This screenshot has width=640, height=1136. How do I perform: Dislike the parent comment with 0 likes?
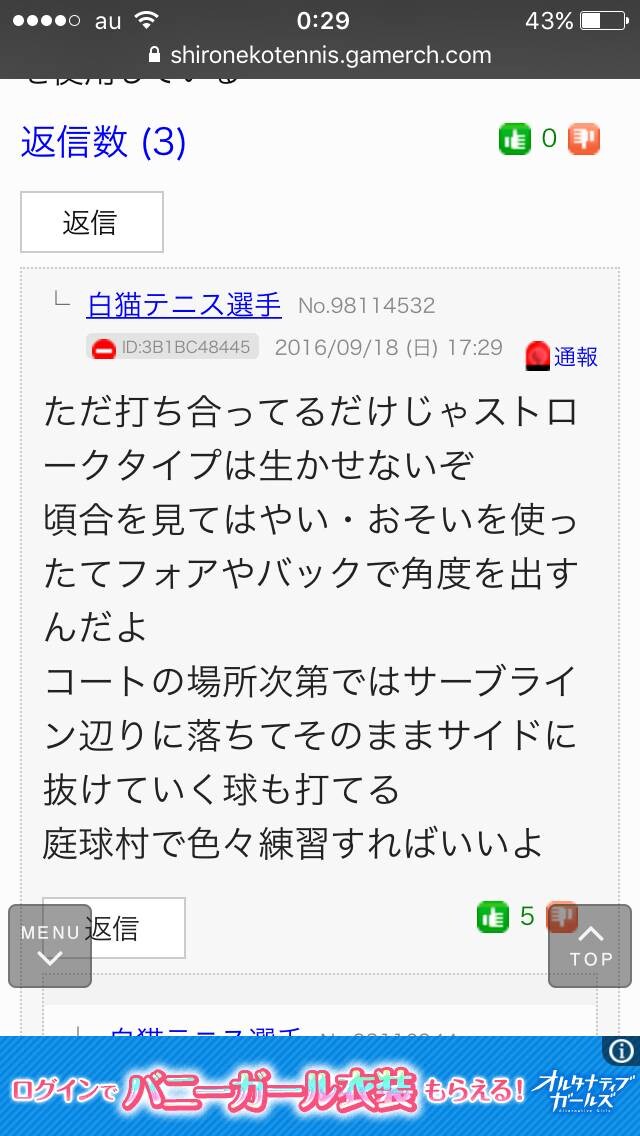coord(583,139)
